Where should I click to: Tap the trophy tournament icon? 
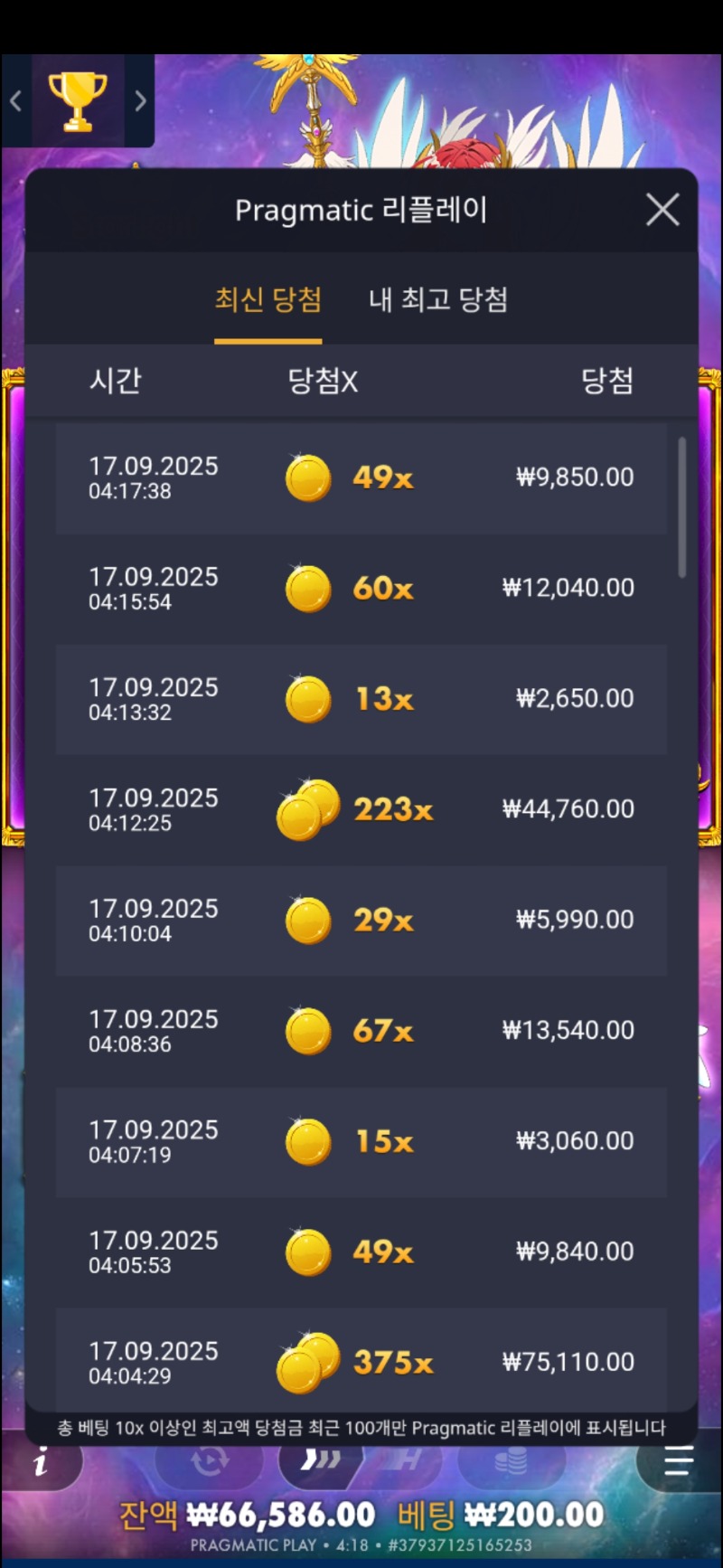click(77, 100)
